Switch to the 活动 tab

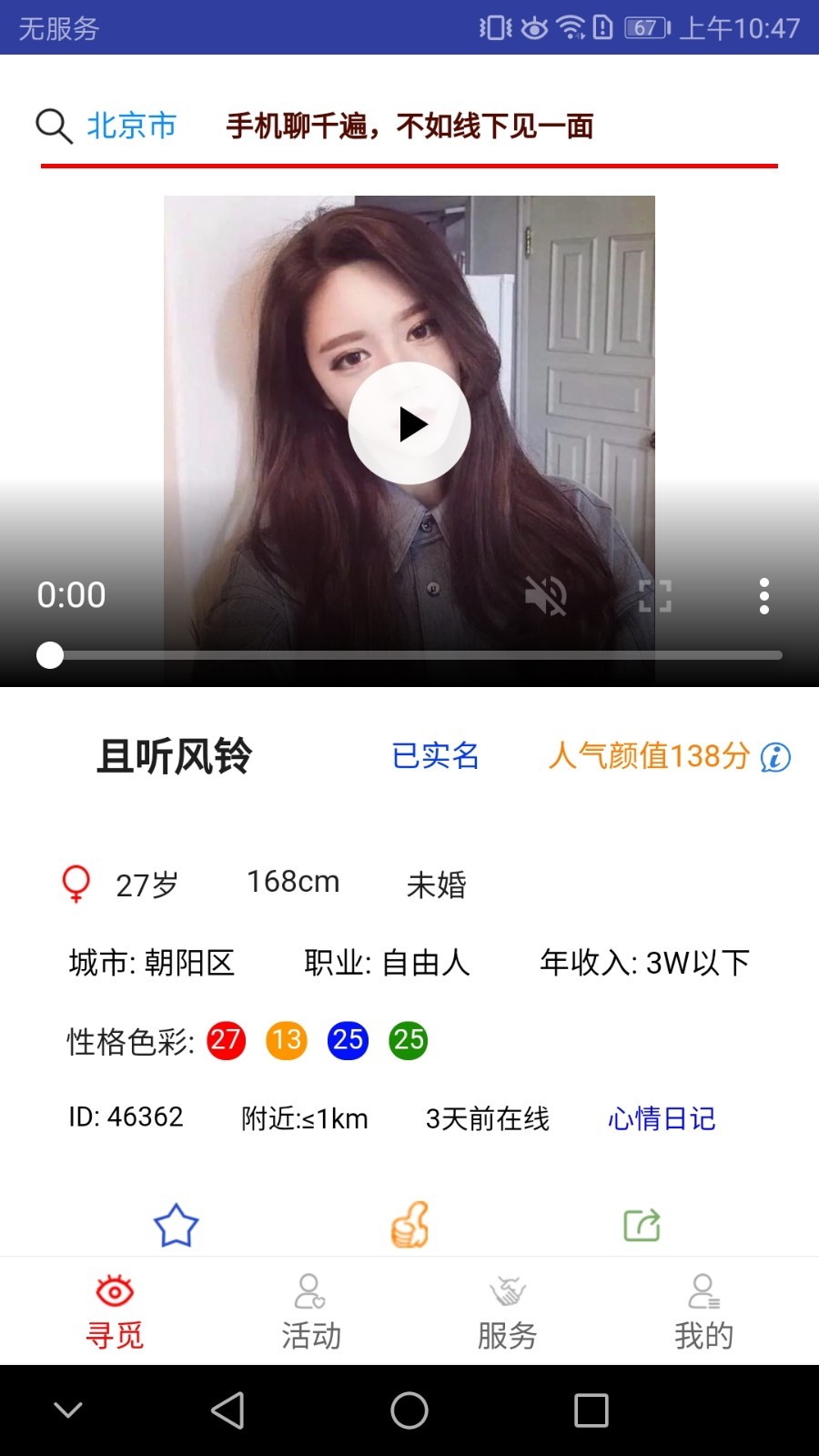[x=310, y=1312]
